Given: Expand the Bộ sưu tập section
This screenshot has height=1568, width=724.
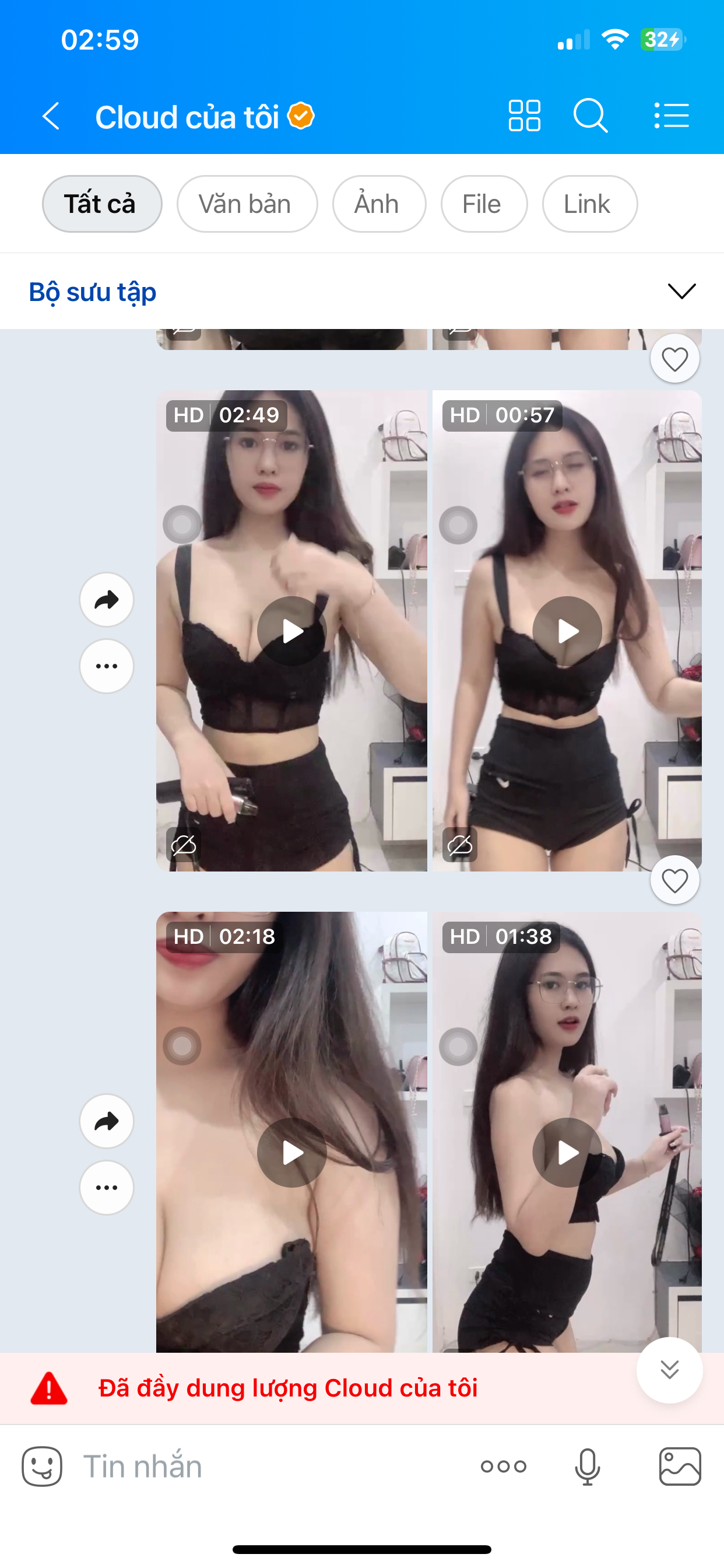Looking at the screenshot, I should 681,292.
